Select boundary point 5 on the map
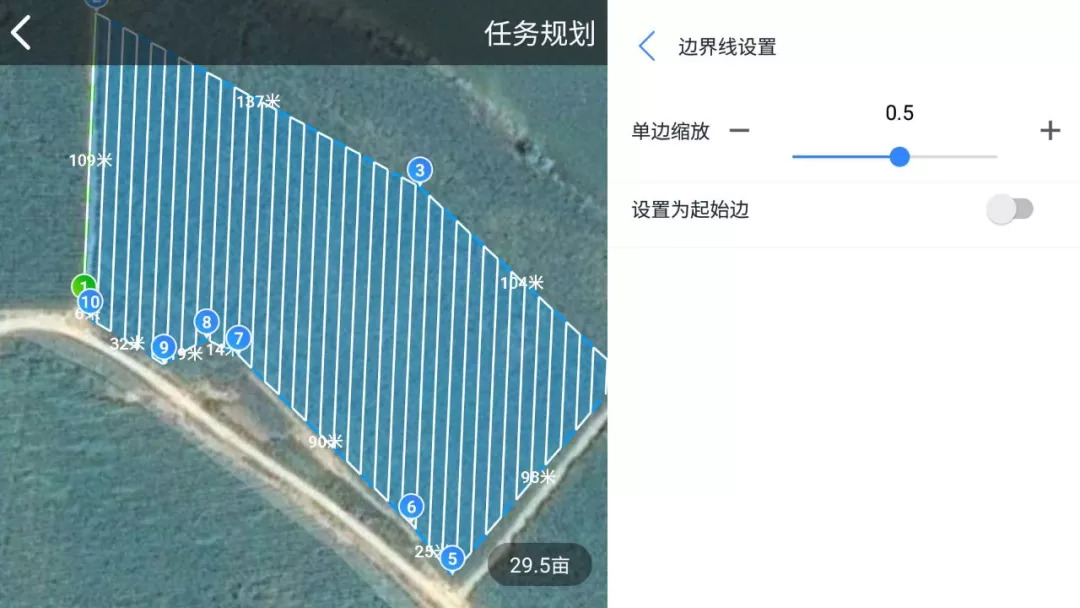Image resolution: width=1080 pixels, height=608 pixels. [x=452, y=559]
